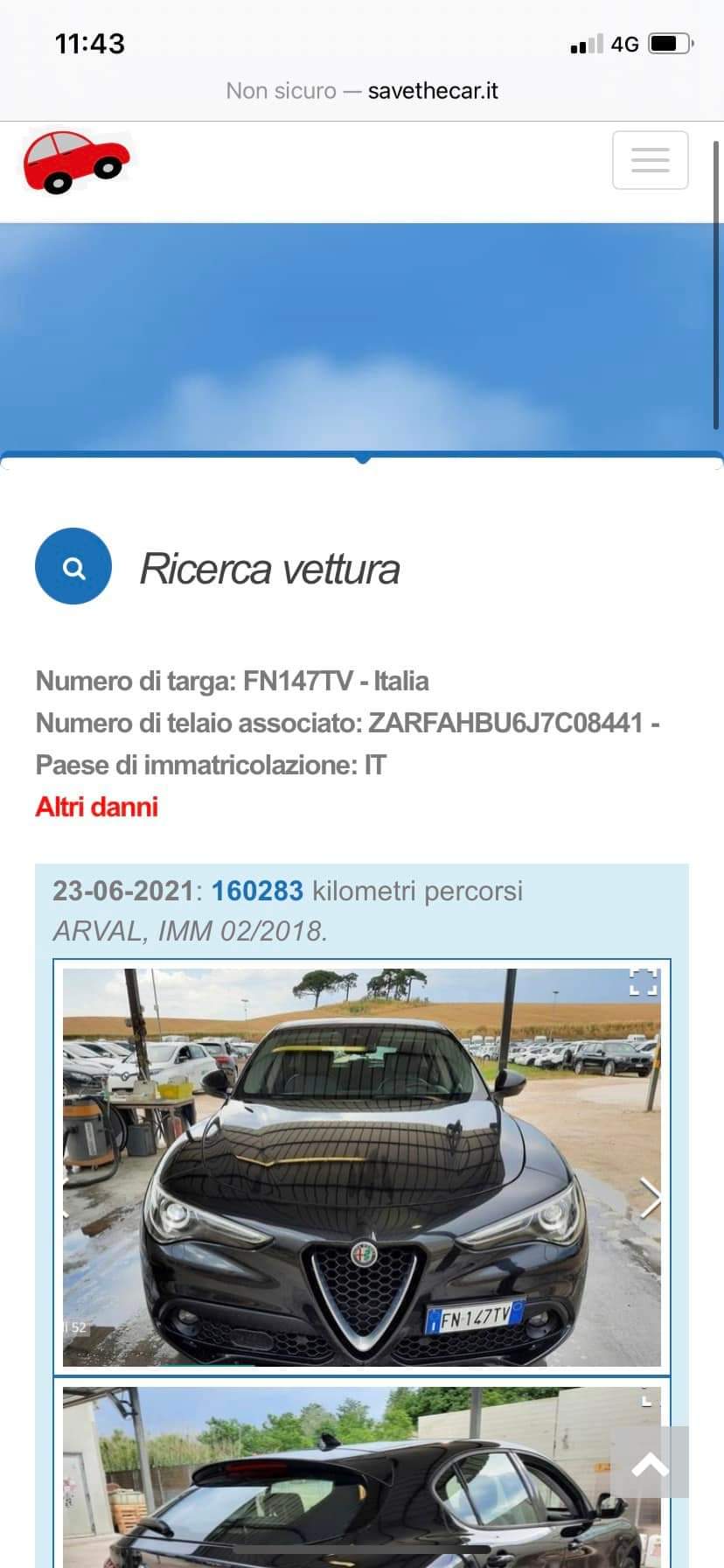Screen dimensions: 724x1568
Task: Open the hamburger navigation menu
Action: tap(650, 160)
